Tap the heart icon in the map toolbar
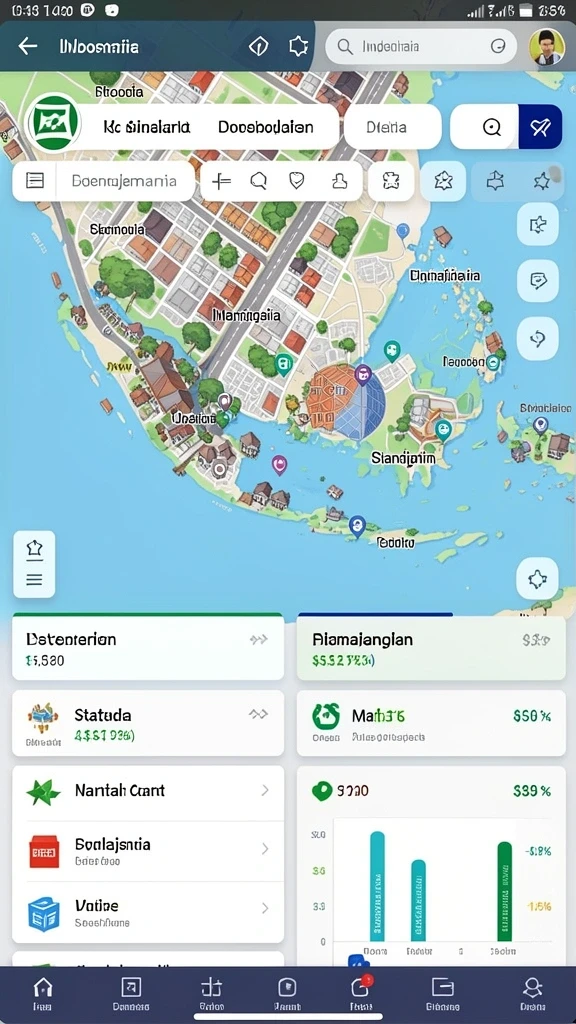This screenshot has width=576, height=1024. 296,181
